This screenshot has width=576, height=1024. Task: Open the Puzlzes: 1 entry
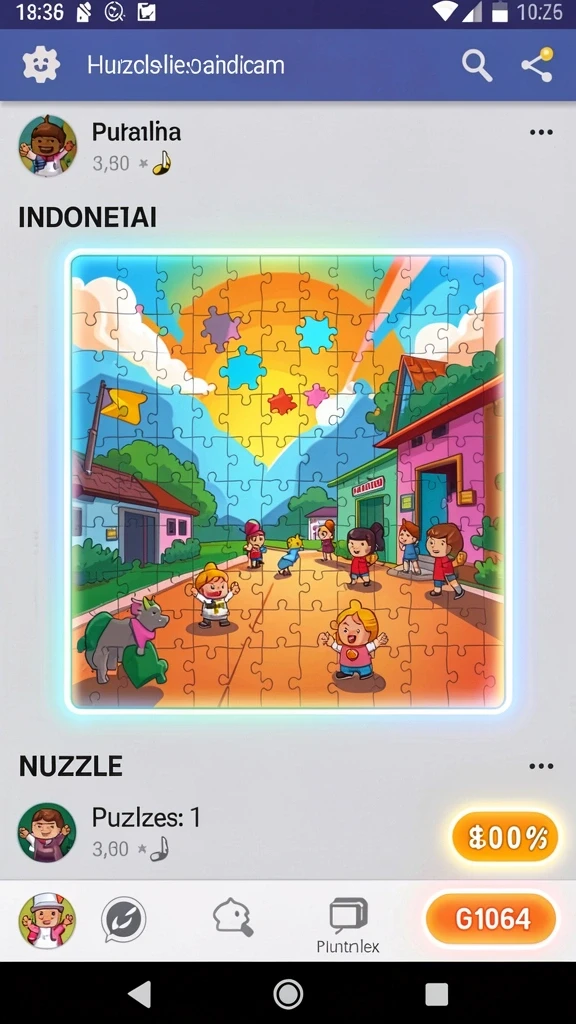(146, 818)
